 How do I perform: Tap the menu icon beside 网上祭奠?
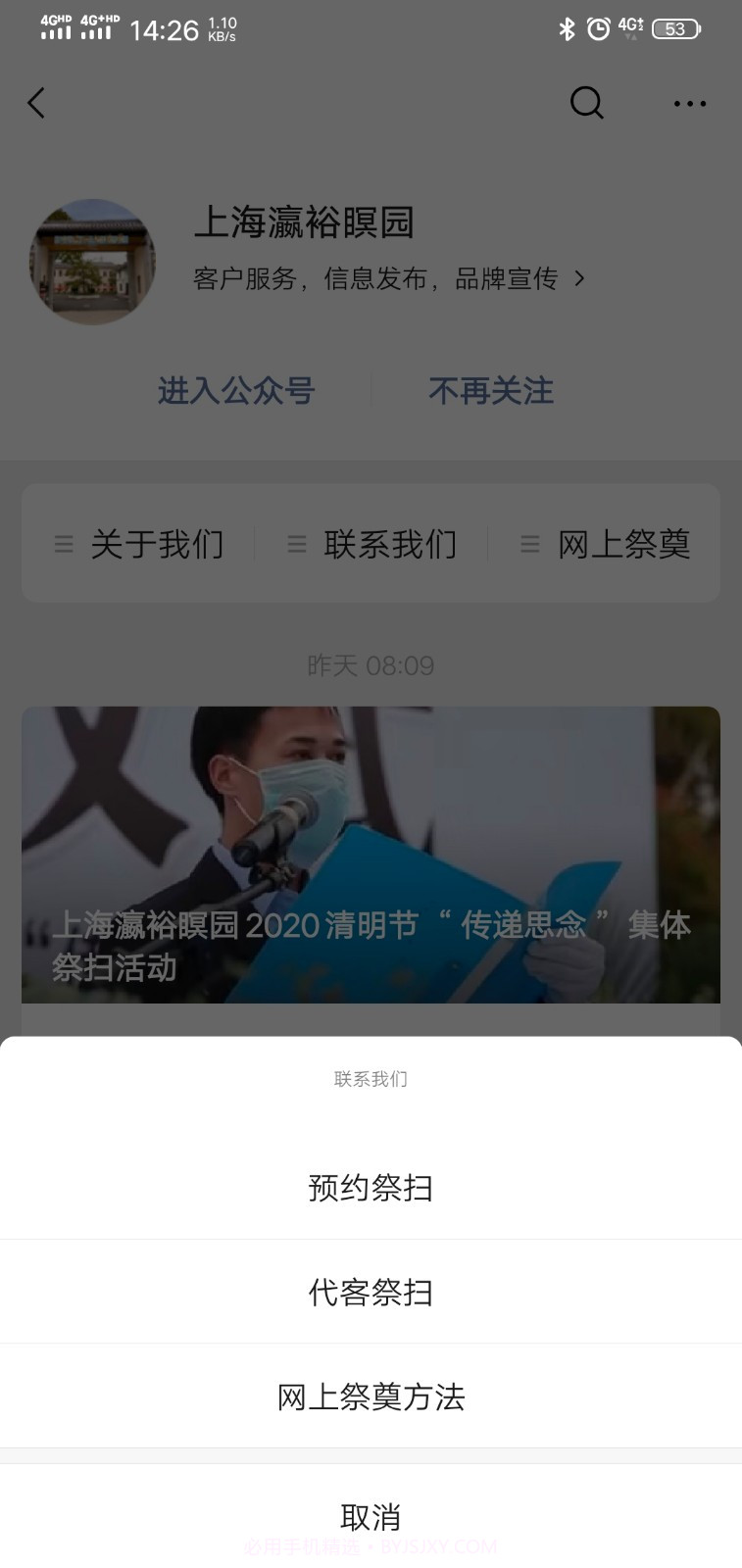[529, 545]
